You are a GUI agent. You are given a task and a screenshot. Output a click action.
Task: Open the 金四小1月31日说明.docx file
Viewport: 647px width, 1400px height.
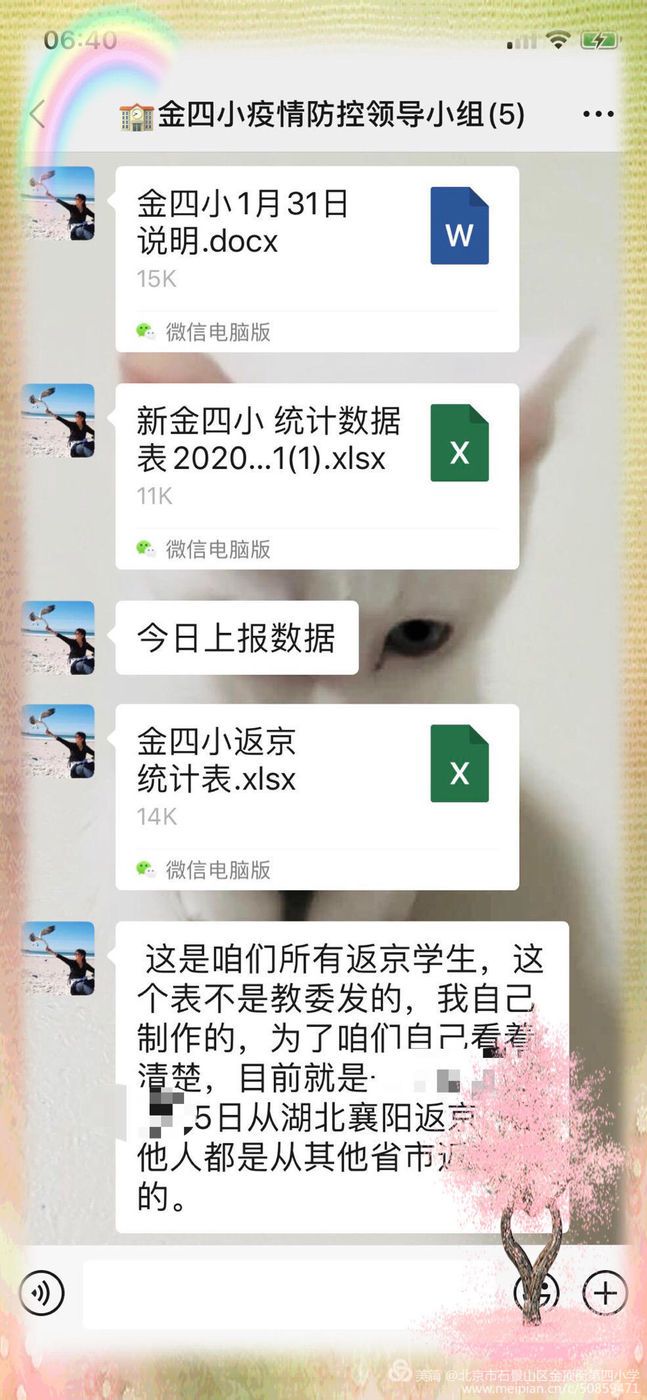point(316,258)
